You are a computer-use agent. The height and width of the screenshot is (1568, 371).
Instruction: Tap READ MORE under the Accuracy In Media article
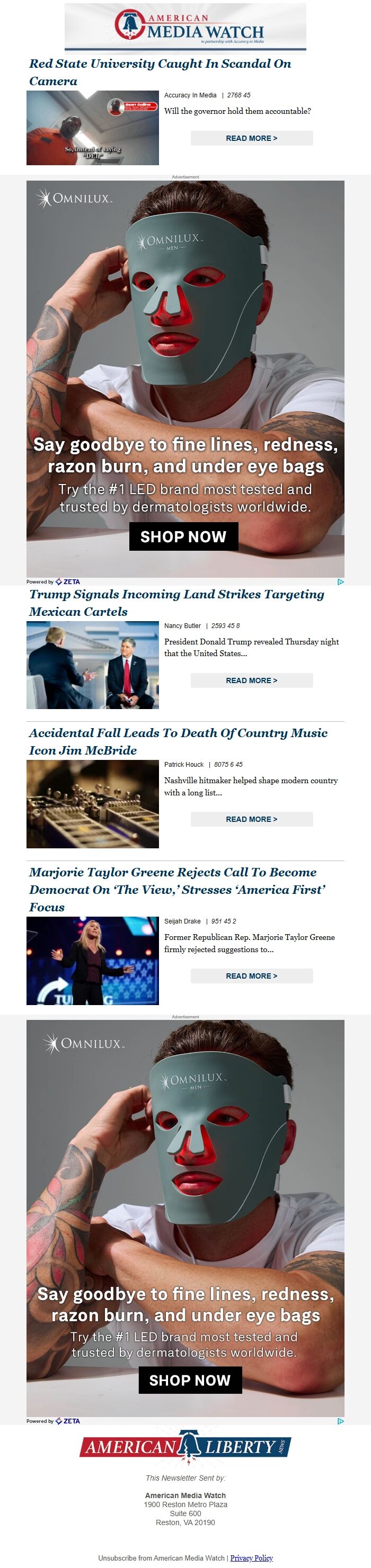(252, 138)
